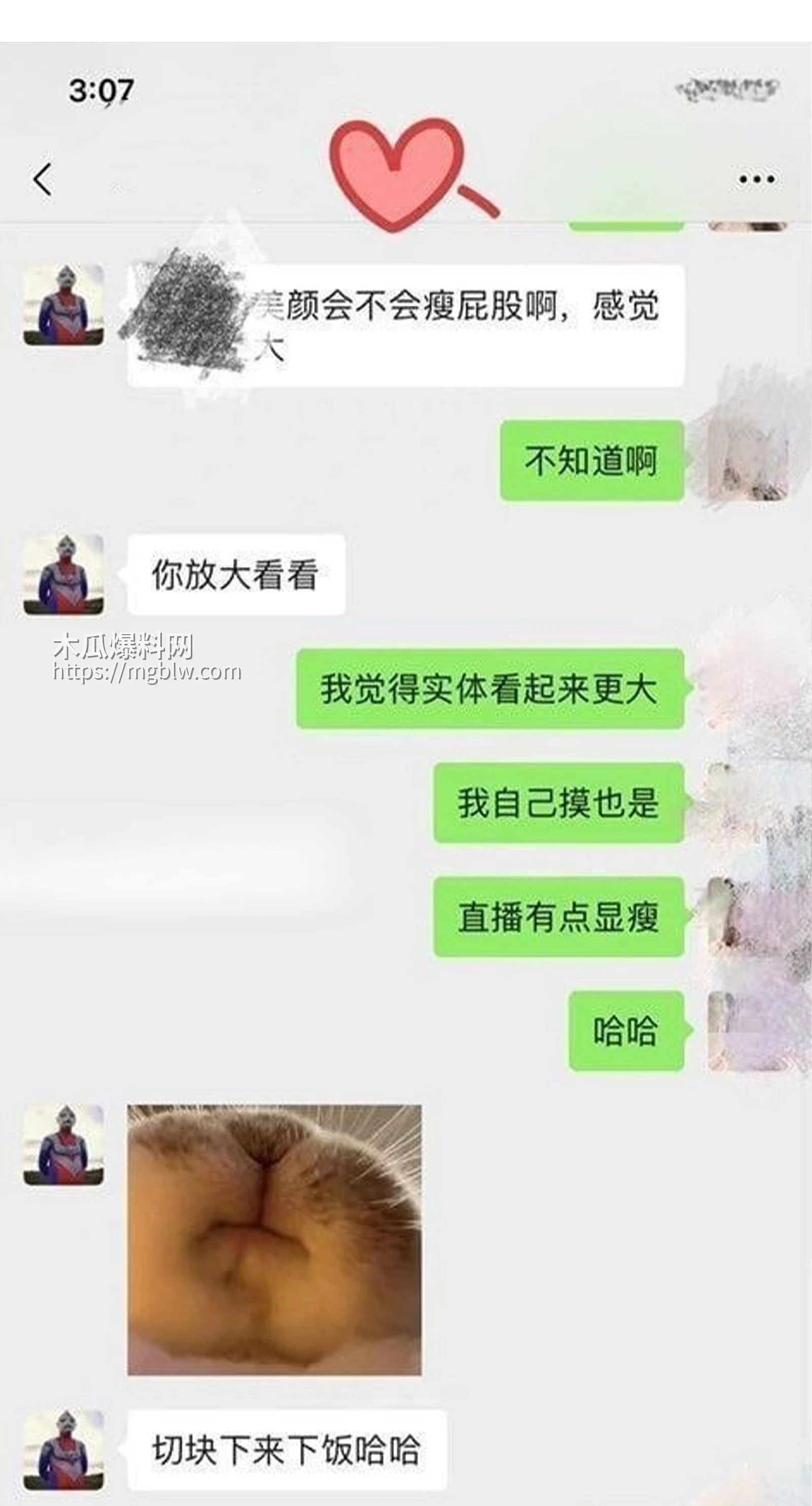
Task: Open the cat photo in the chat
Action: (274, 1239)
